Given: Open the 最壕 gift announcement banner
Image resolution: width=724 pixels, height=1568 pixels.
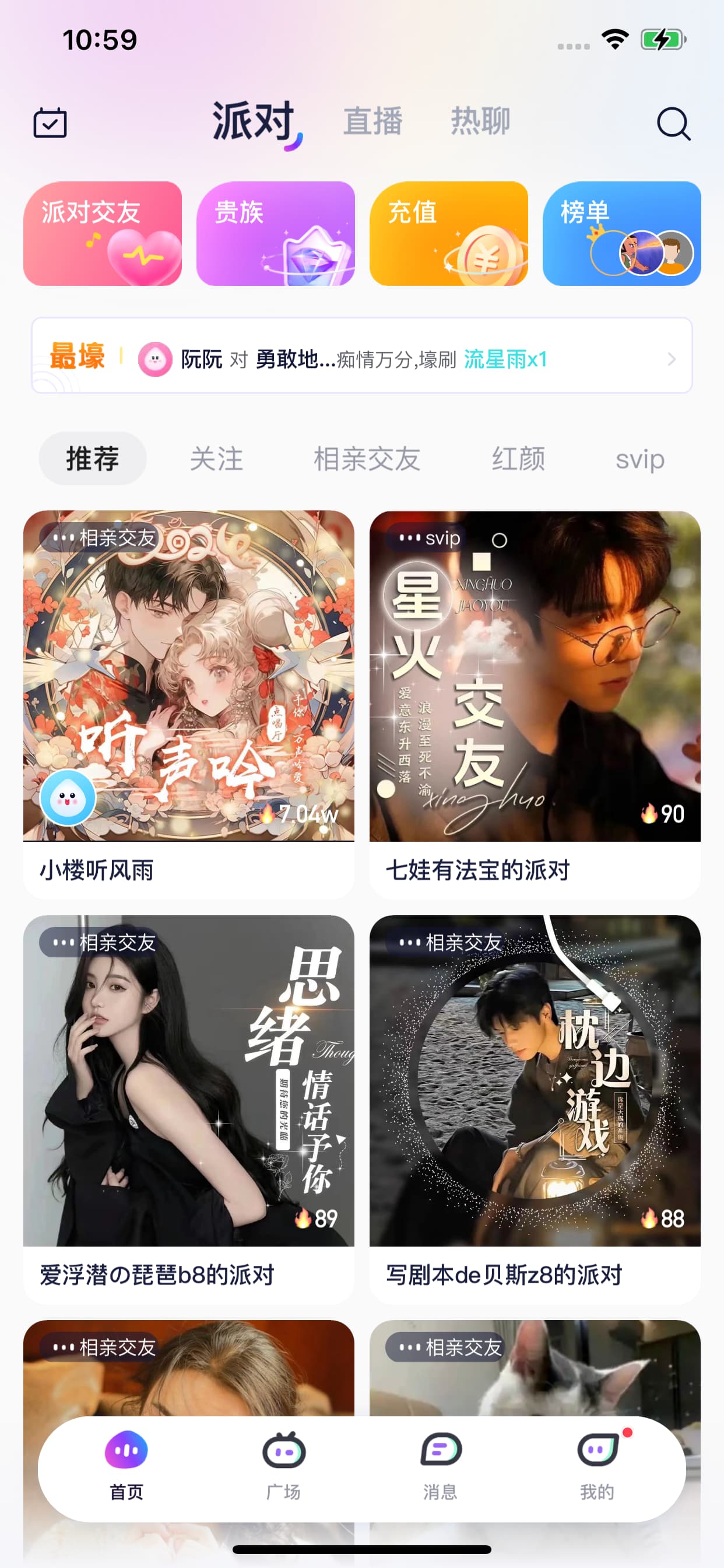Looking at the screenshot, I should [x=361, y=356].
